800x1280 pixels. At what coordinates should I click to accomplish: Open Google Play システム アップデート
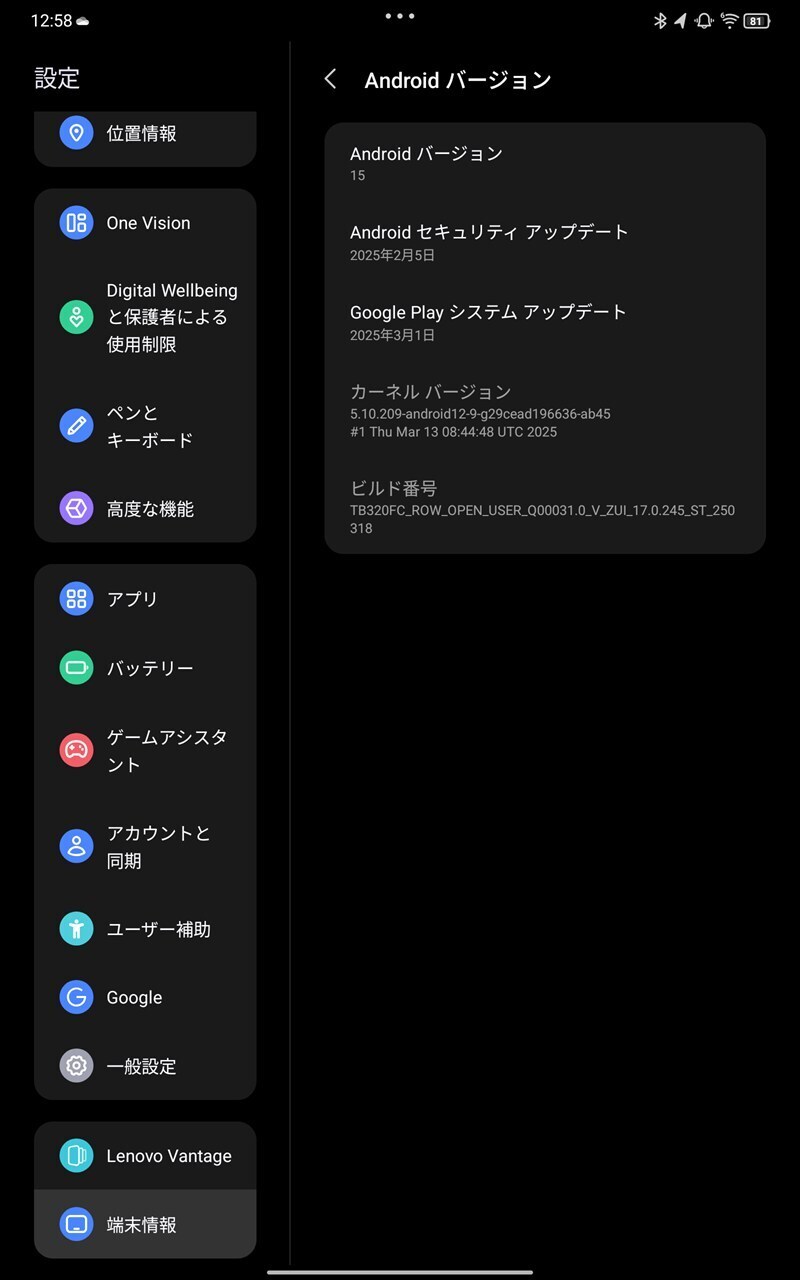click(x=545, y=322)
